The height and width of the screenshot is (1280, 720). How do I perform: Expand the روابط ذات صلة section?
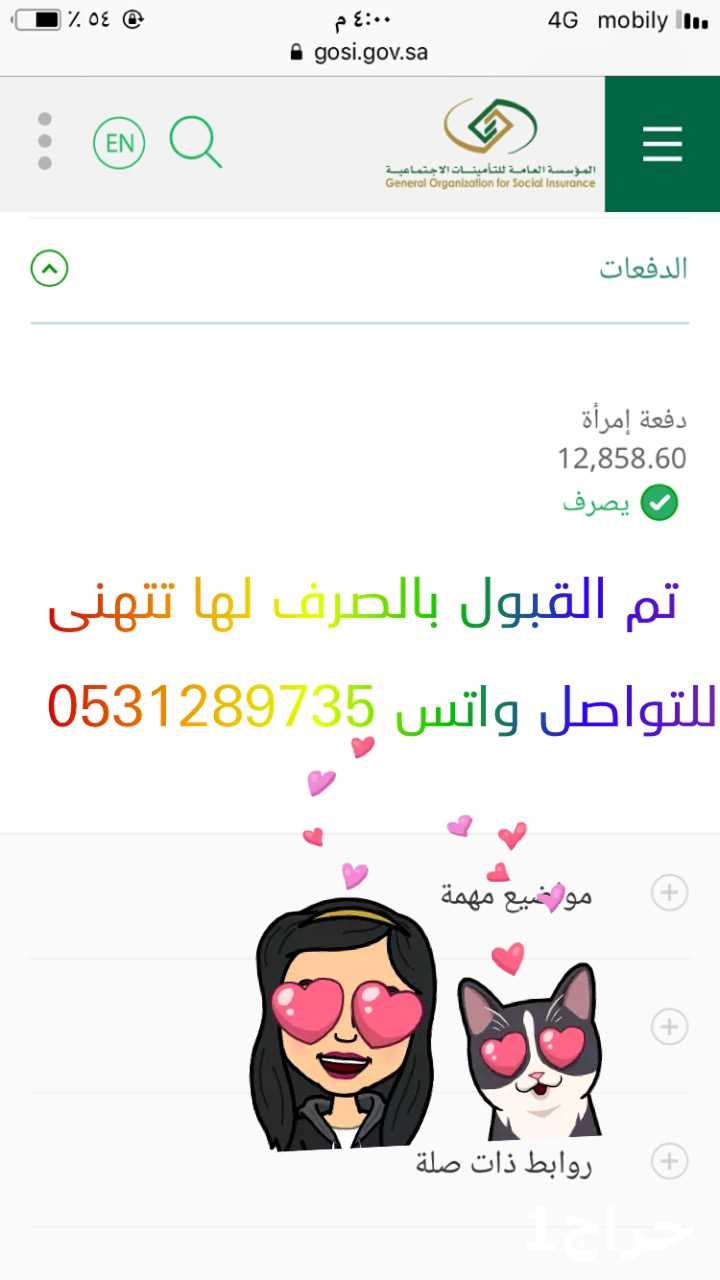(669, 1161)
